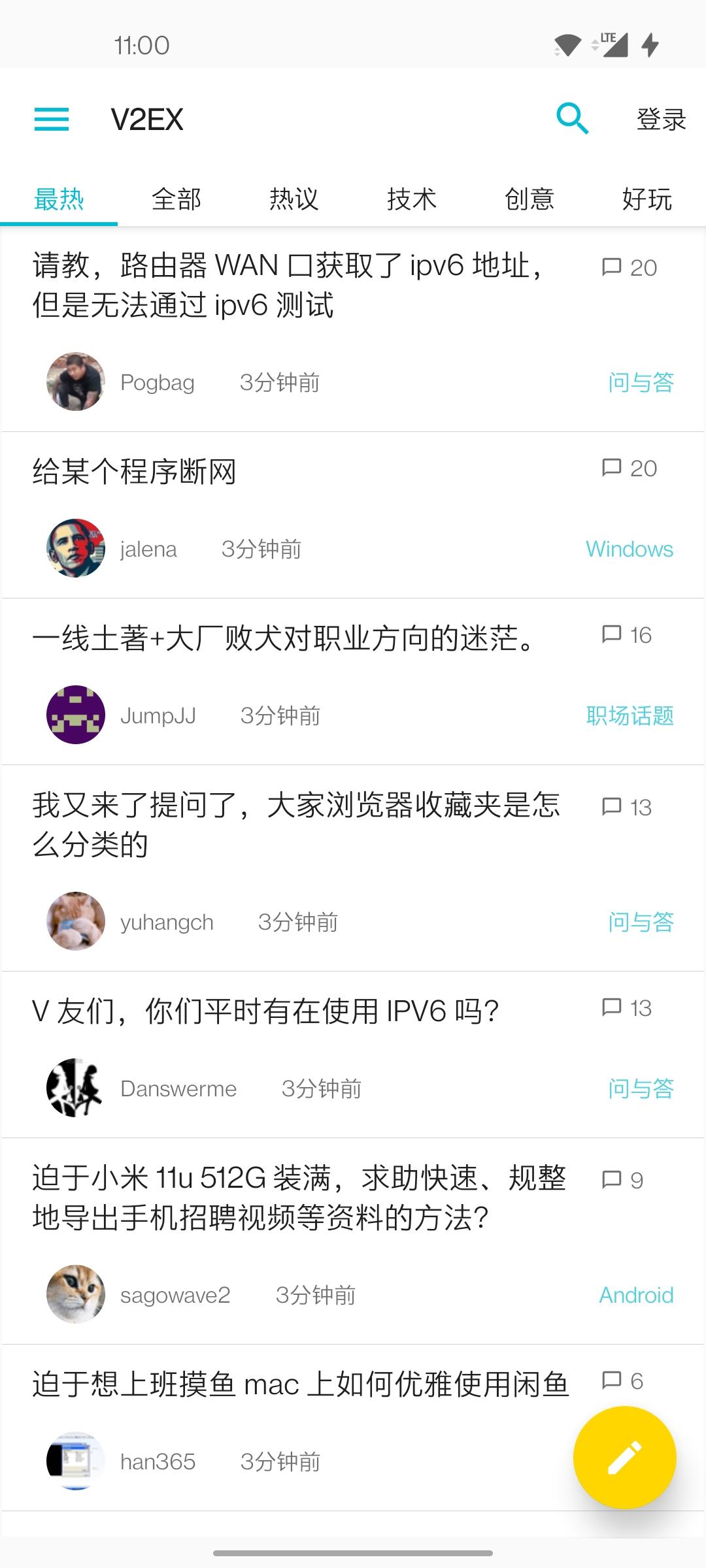Open Danswerme's IPV6 usage topic
Viewport: 706px width, 1568px height.
(x=265, y=1011)
